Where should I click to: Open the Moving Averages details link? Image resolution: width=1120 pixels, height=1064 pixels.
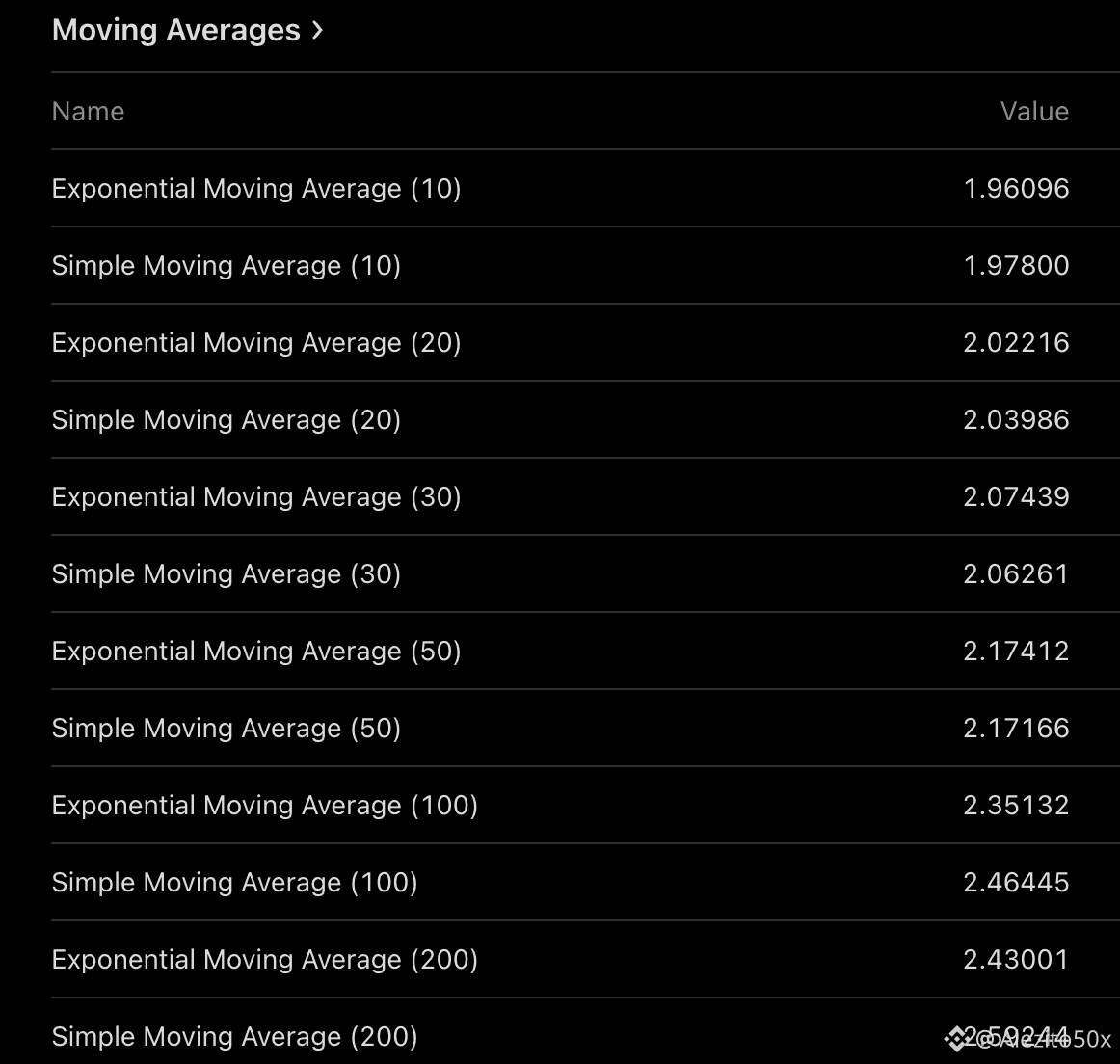pyautogui.click(x=187, y=31)
